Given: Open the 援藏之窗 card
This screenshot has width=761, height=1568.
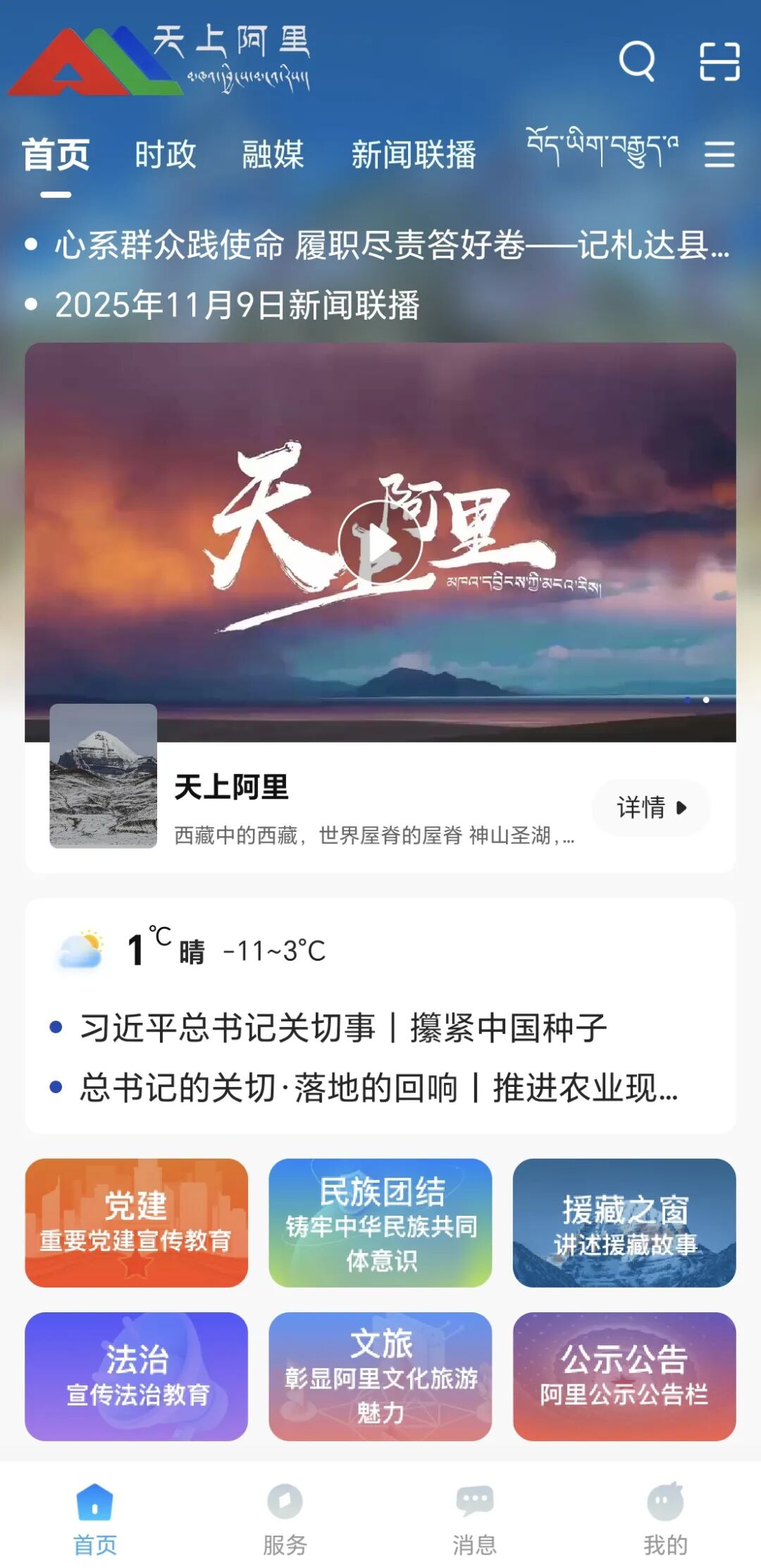Looking at the screenshot, I should coord(624,1223).
